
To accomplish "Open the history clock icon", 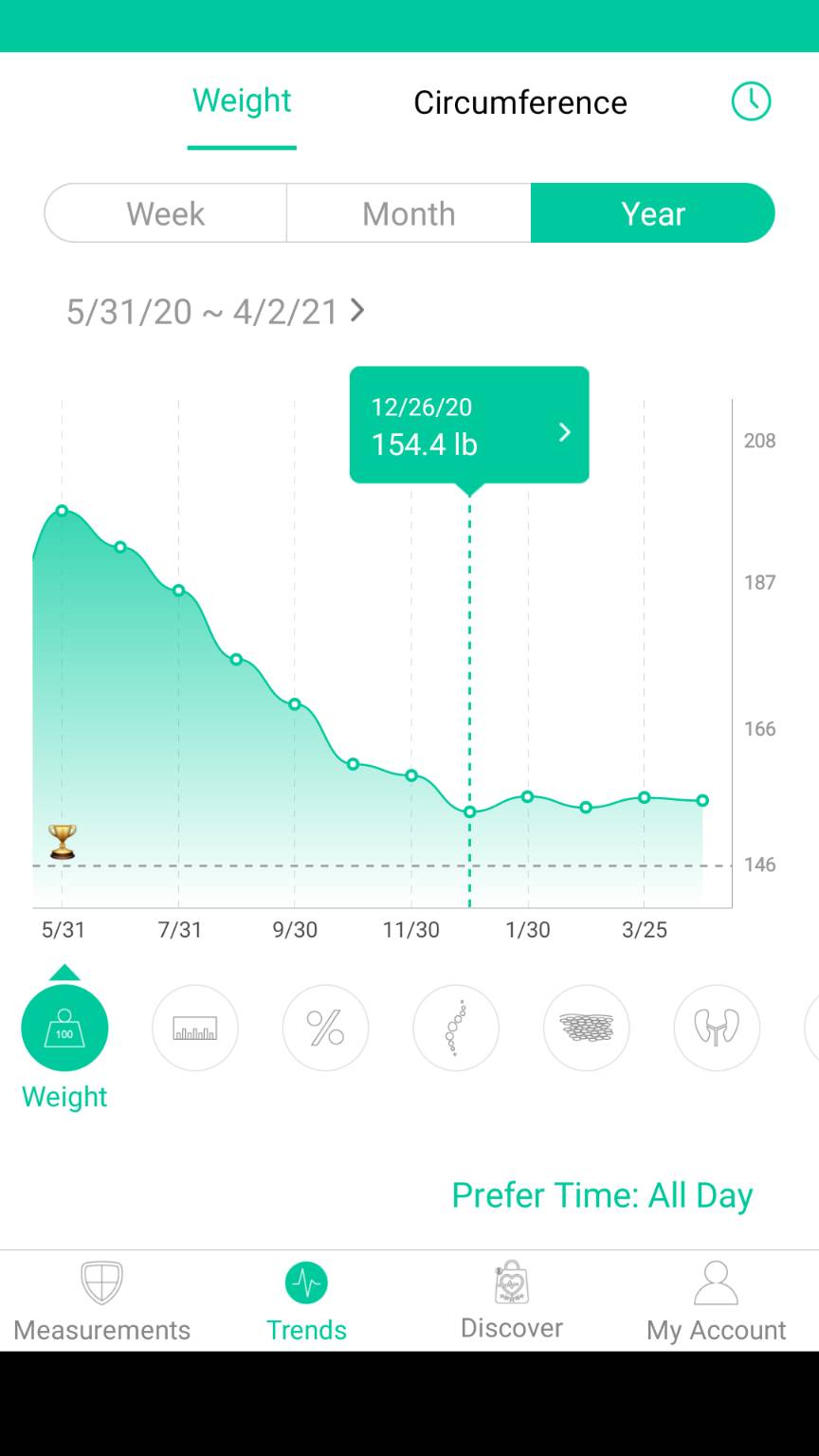I will (751, 101).
